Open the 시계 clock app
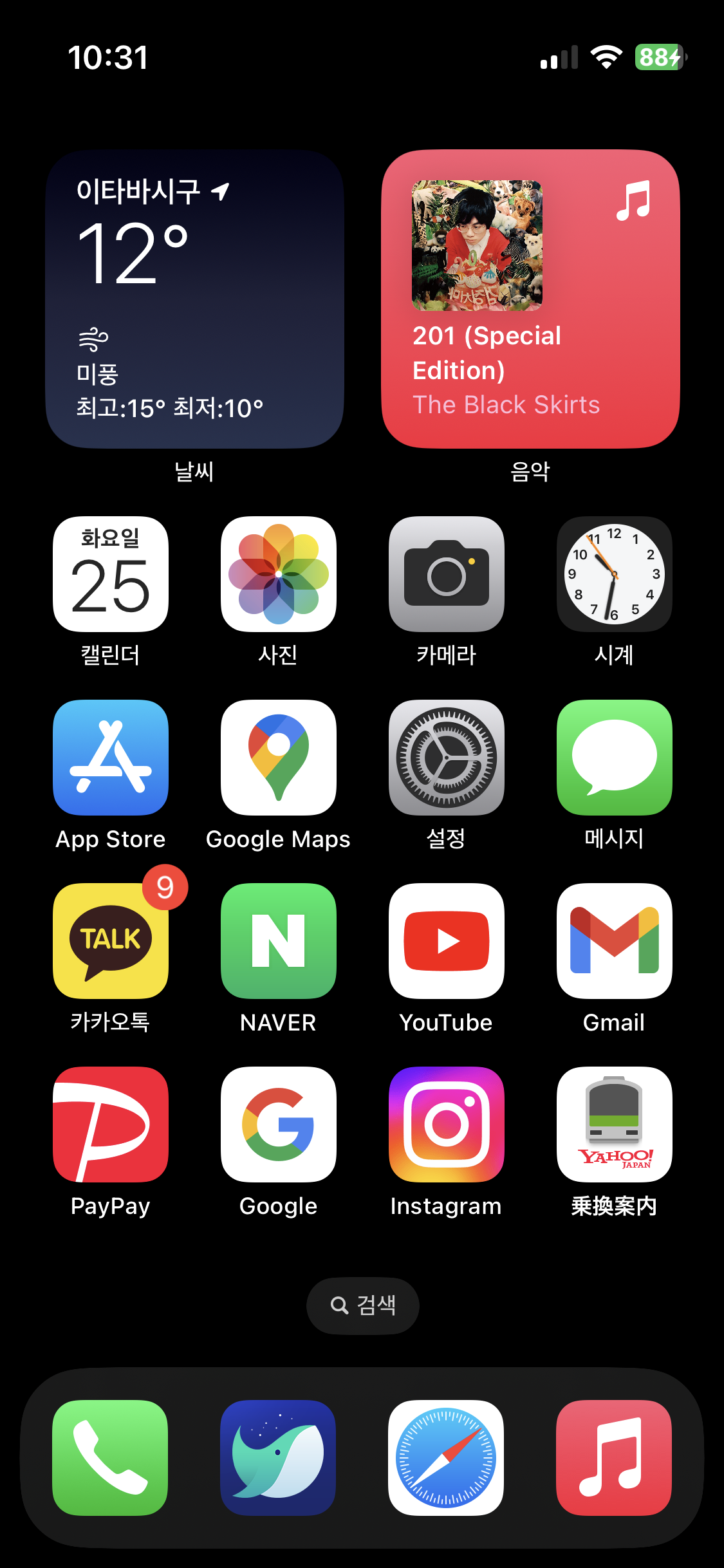The width and height of the screenshot is (724, 1568). [x=615, y=574]
